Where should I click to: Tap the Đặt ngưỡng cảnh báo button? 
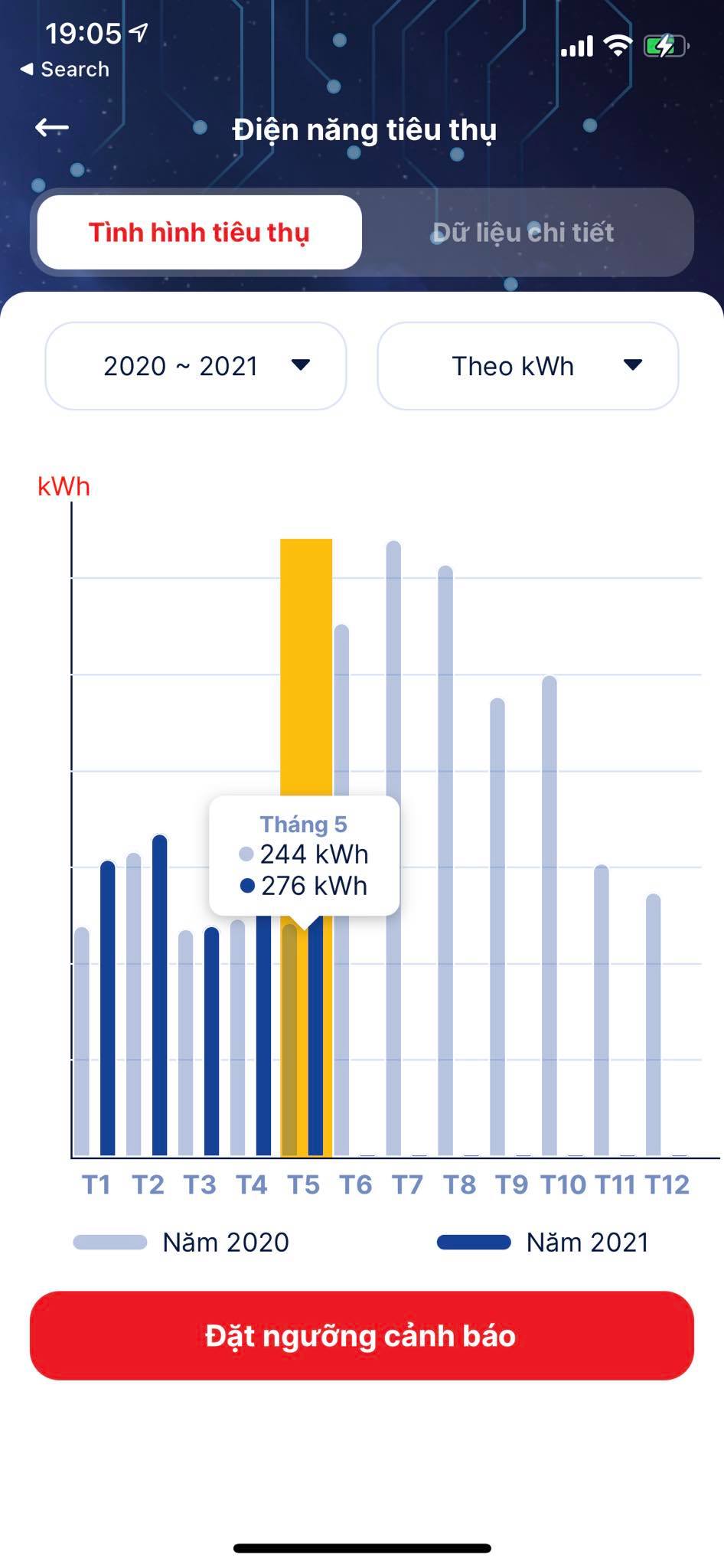coord(361,1336)
